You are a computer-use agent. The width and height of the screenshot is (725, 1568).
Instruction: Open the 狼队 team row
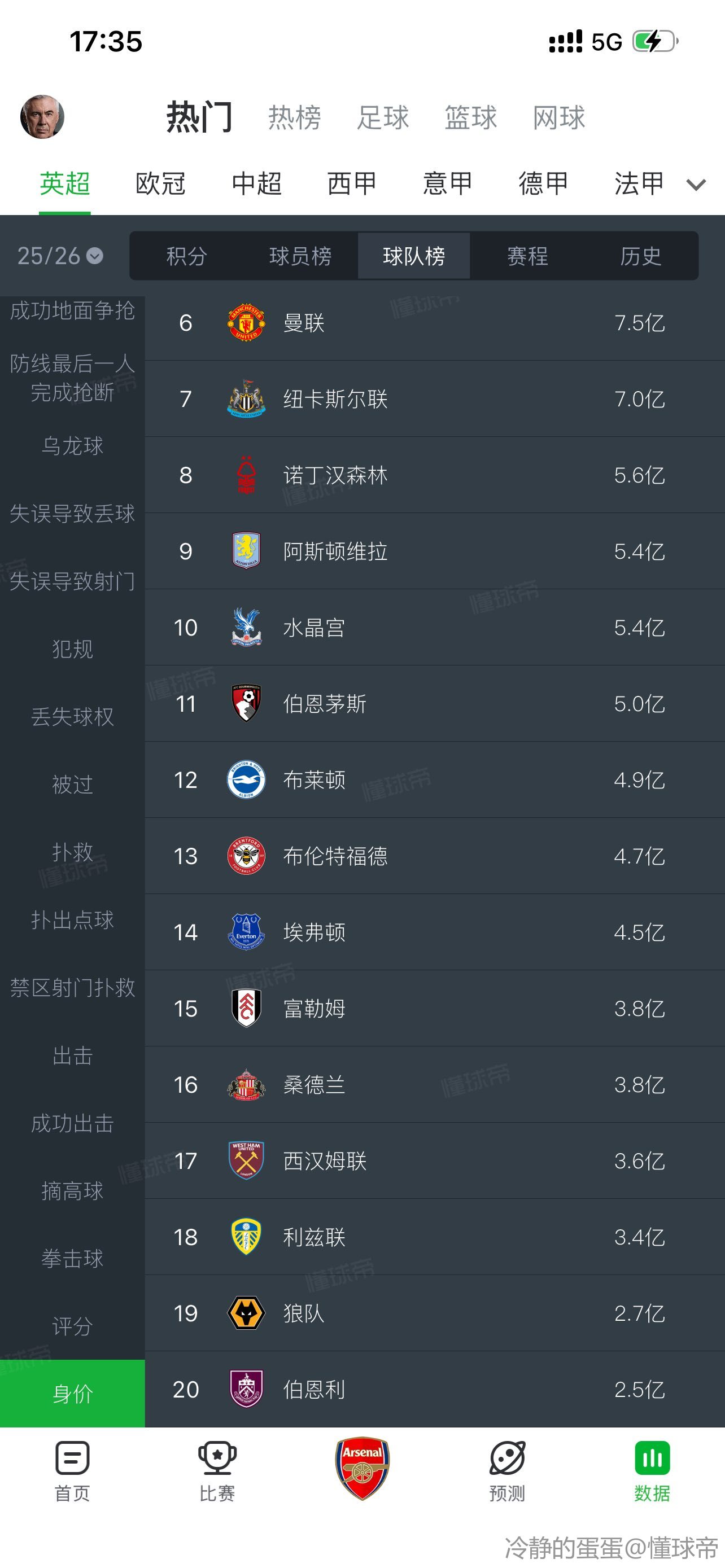click(x=435, y=1313)
